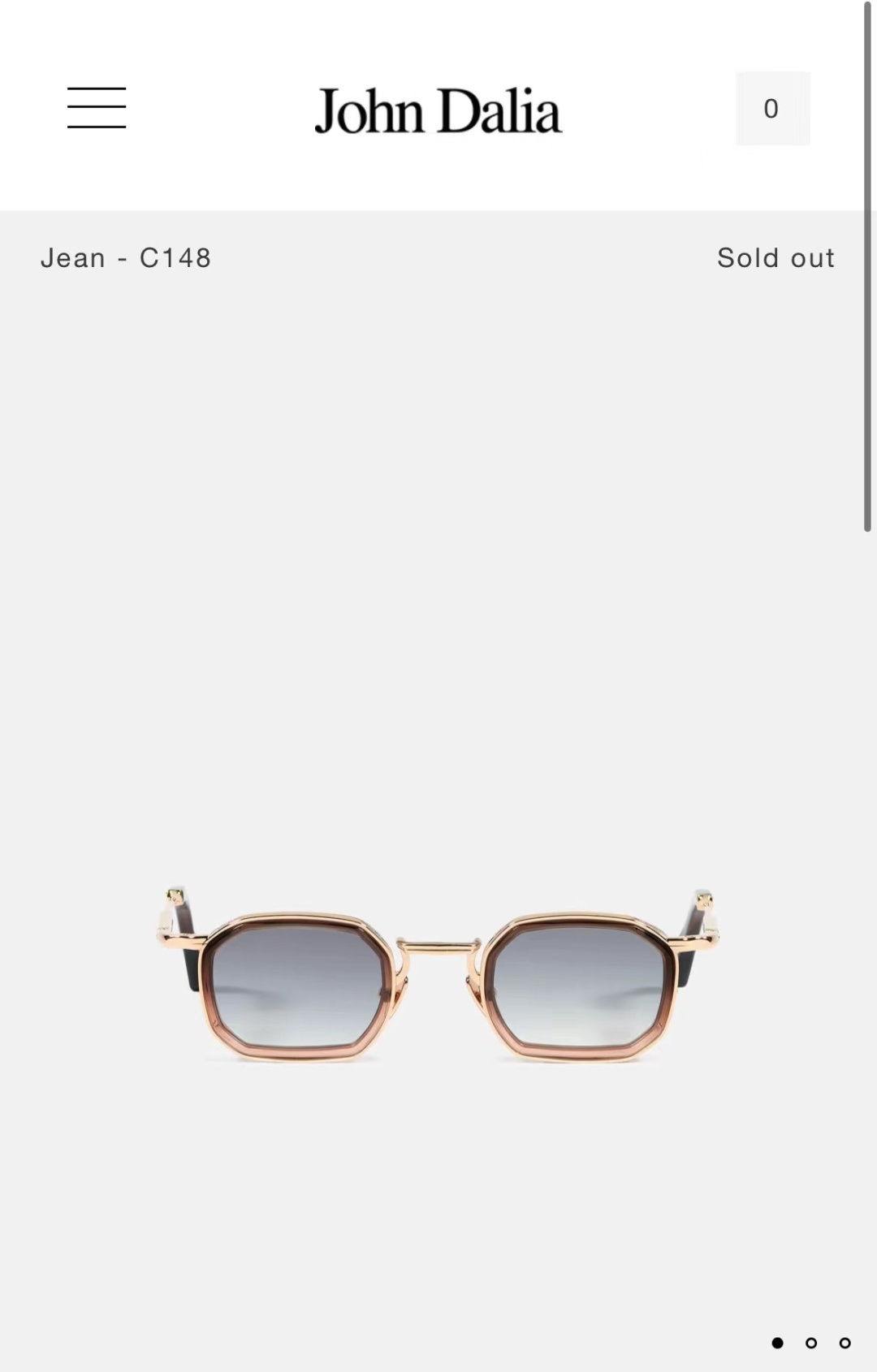Screen dimensions: 877x1372
Task: Jump to the third product image dot
Action: click(845, 1343)
